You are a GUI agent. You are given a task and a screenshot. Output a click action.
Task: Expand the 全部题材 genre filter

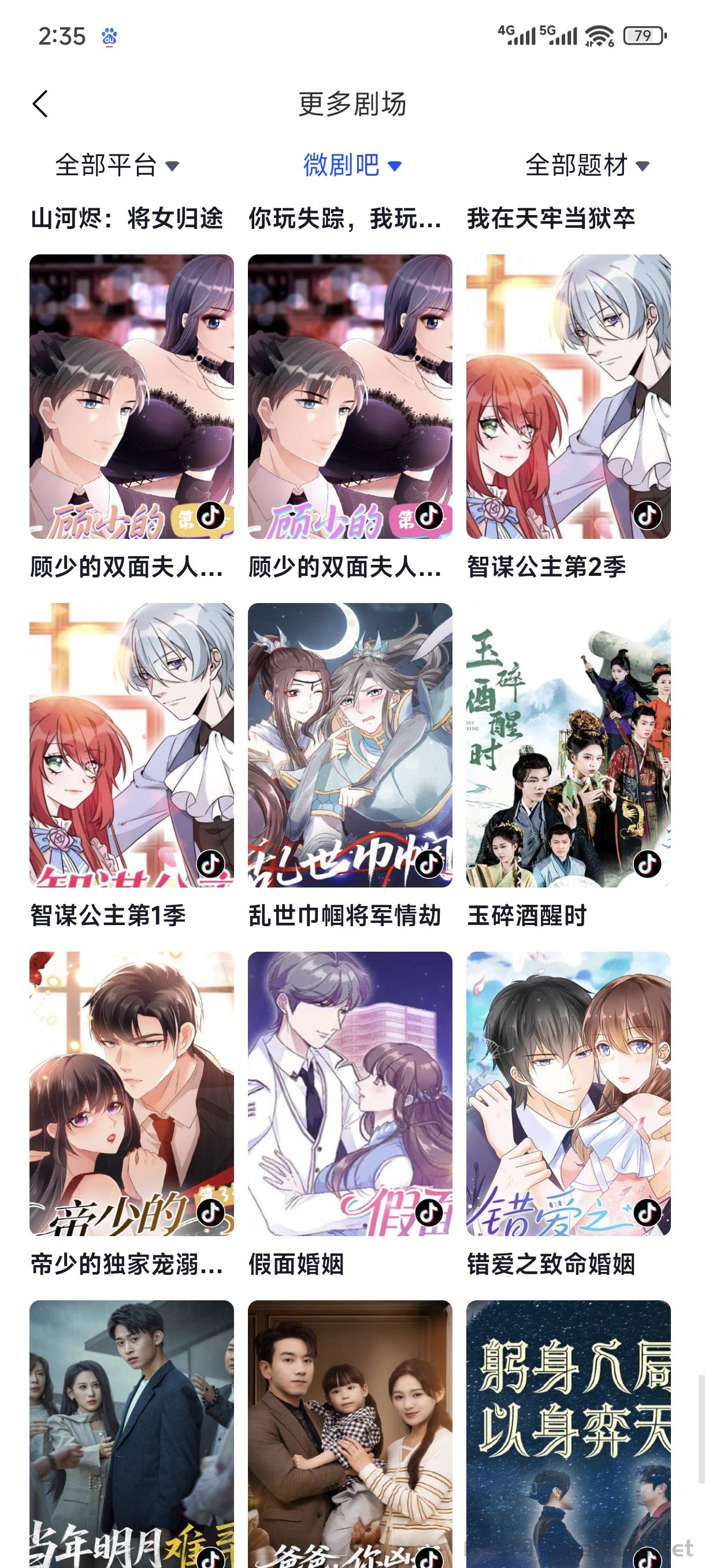click(587, 165)
